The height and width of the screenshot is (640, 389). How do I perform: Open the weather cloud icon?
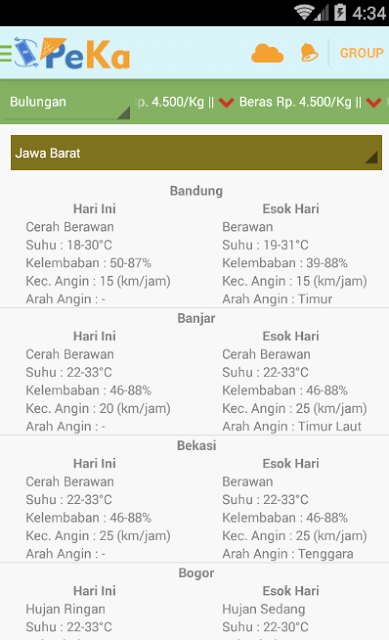[x=267, y=53]
